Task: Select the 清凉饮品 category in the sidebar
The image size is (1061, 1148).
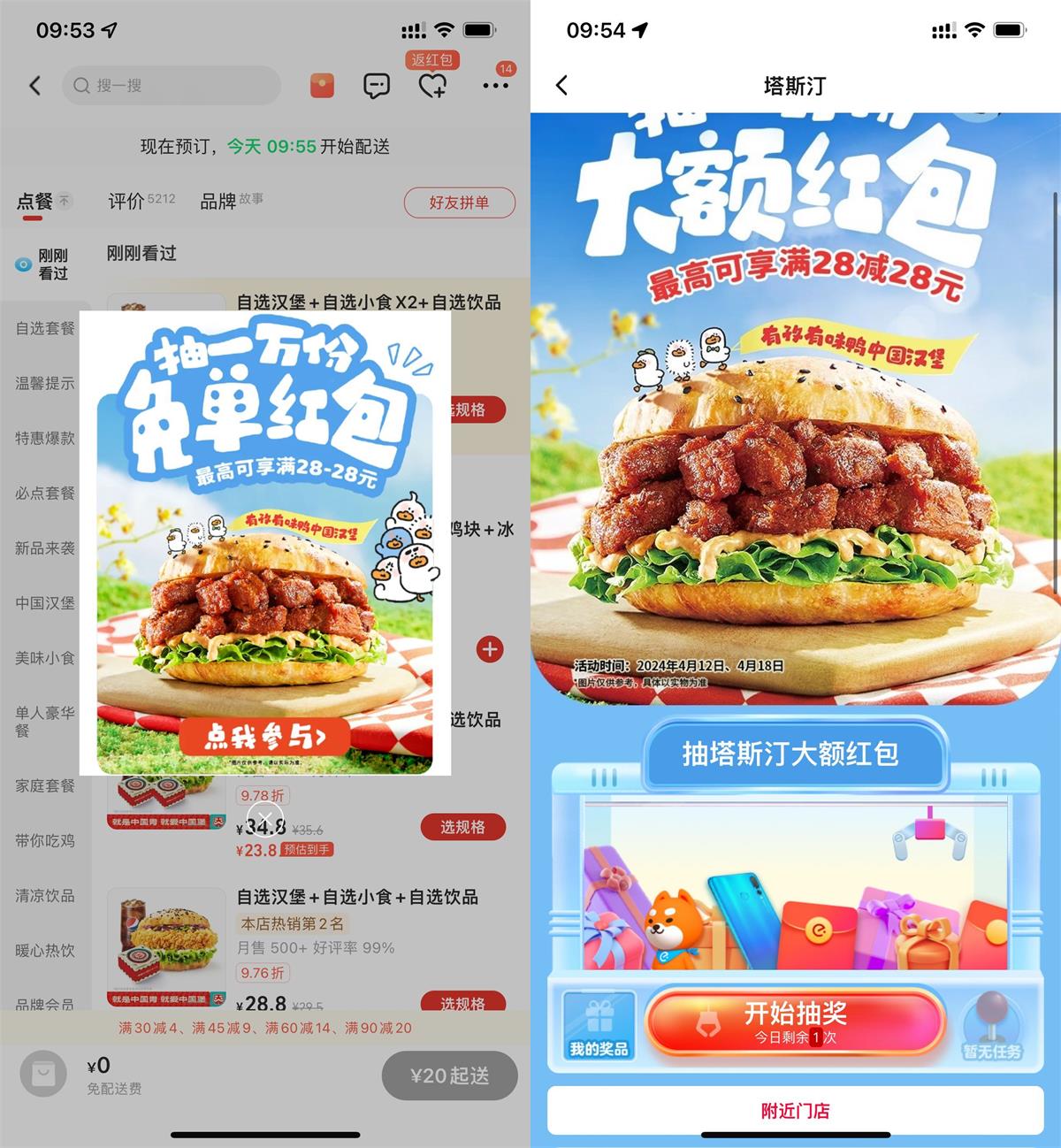Action: 43,896
